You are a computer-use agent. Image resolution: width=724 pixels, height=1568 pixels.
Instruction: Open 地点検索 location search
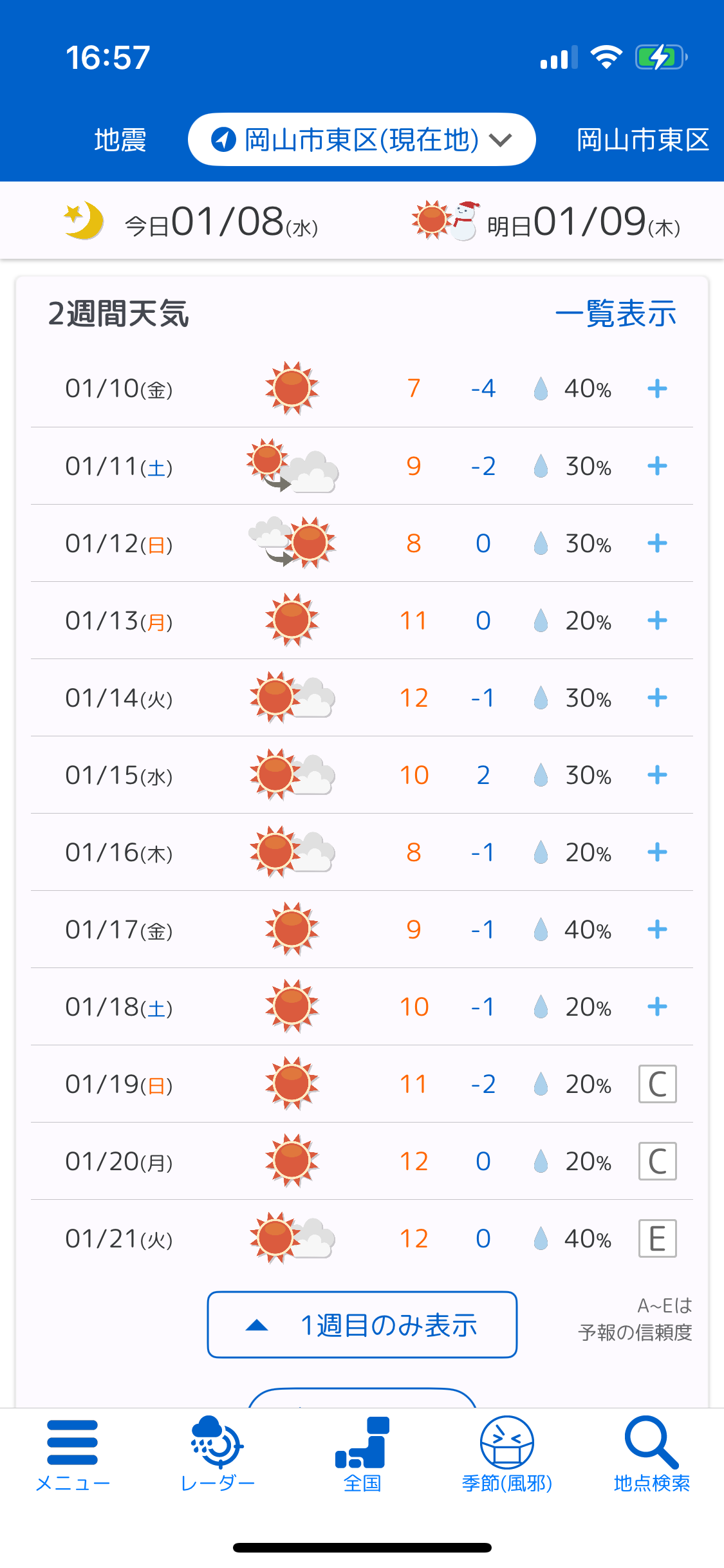tap(651, 1454)
